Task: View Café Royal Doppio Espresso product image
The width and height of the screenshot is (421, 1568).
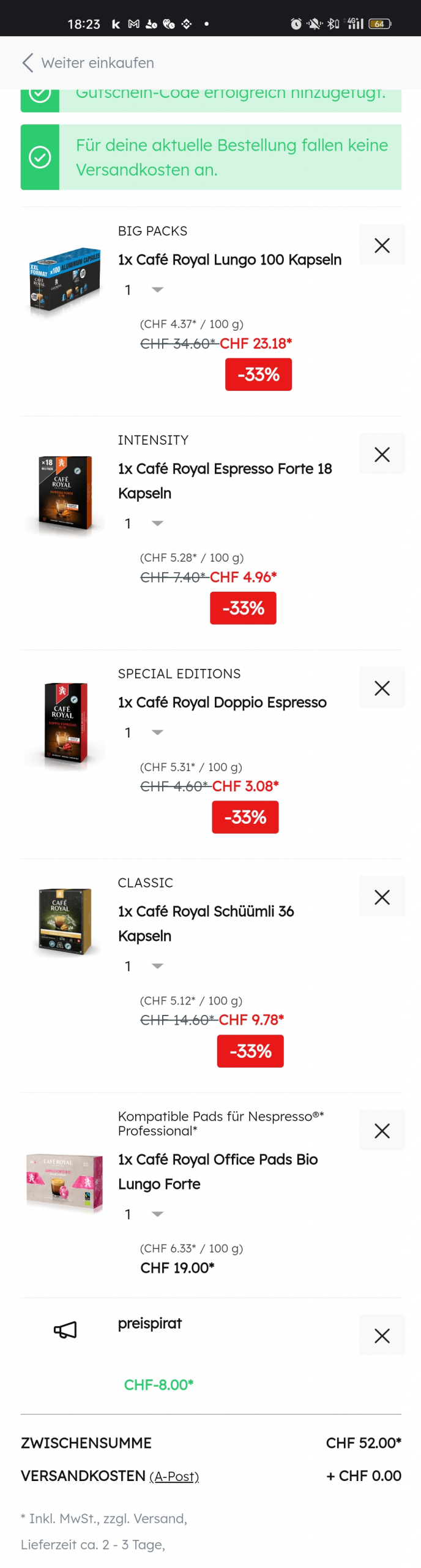Action: click(x=64, y=721)
